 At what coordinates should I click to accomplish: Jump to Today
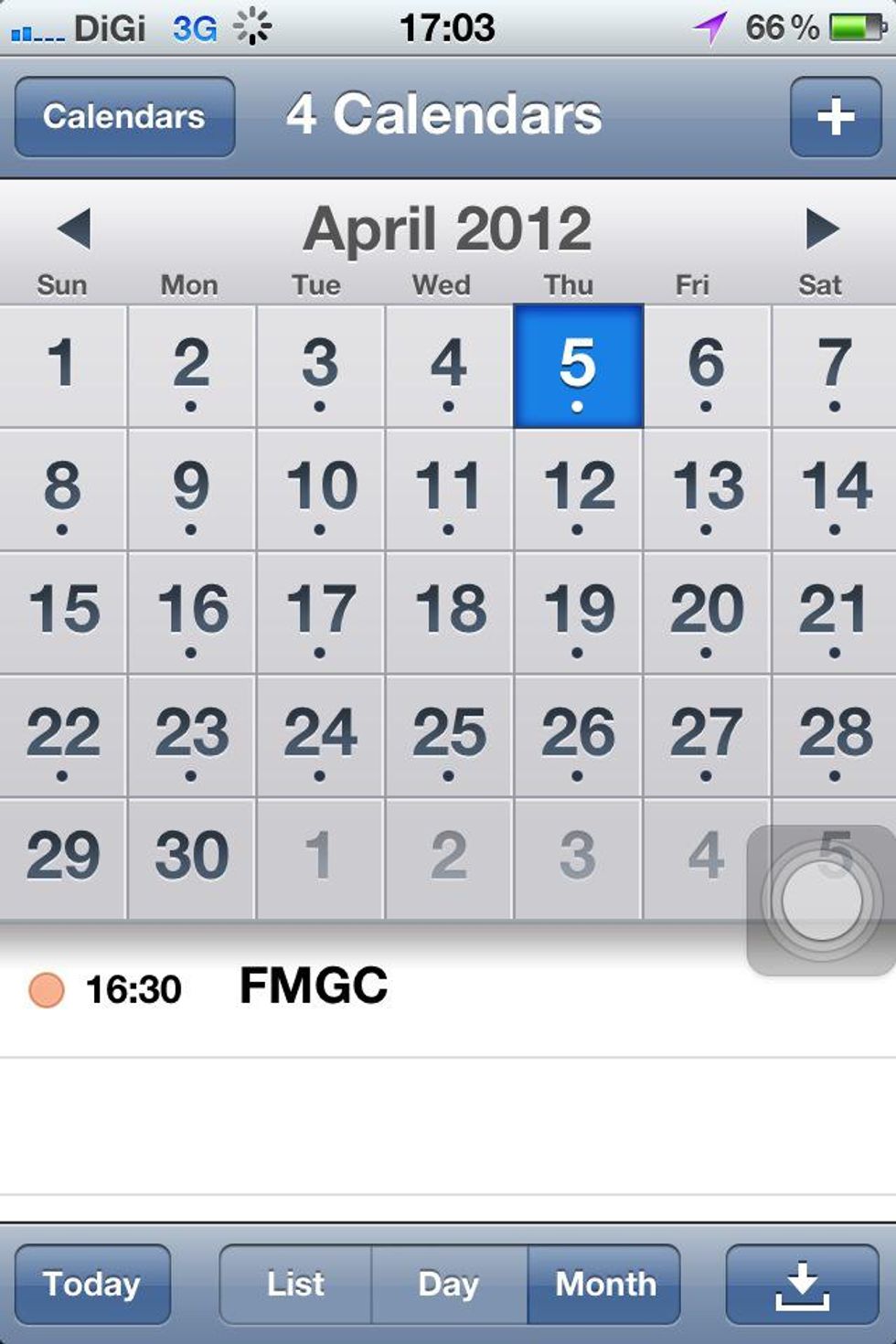coord(92,1284)
